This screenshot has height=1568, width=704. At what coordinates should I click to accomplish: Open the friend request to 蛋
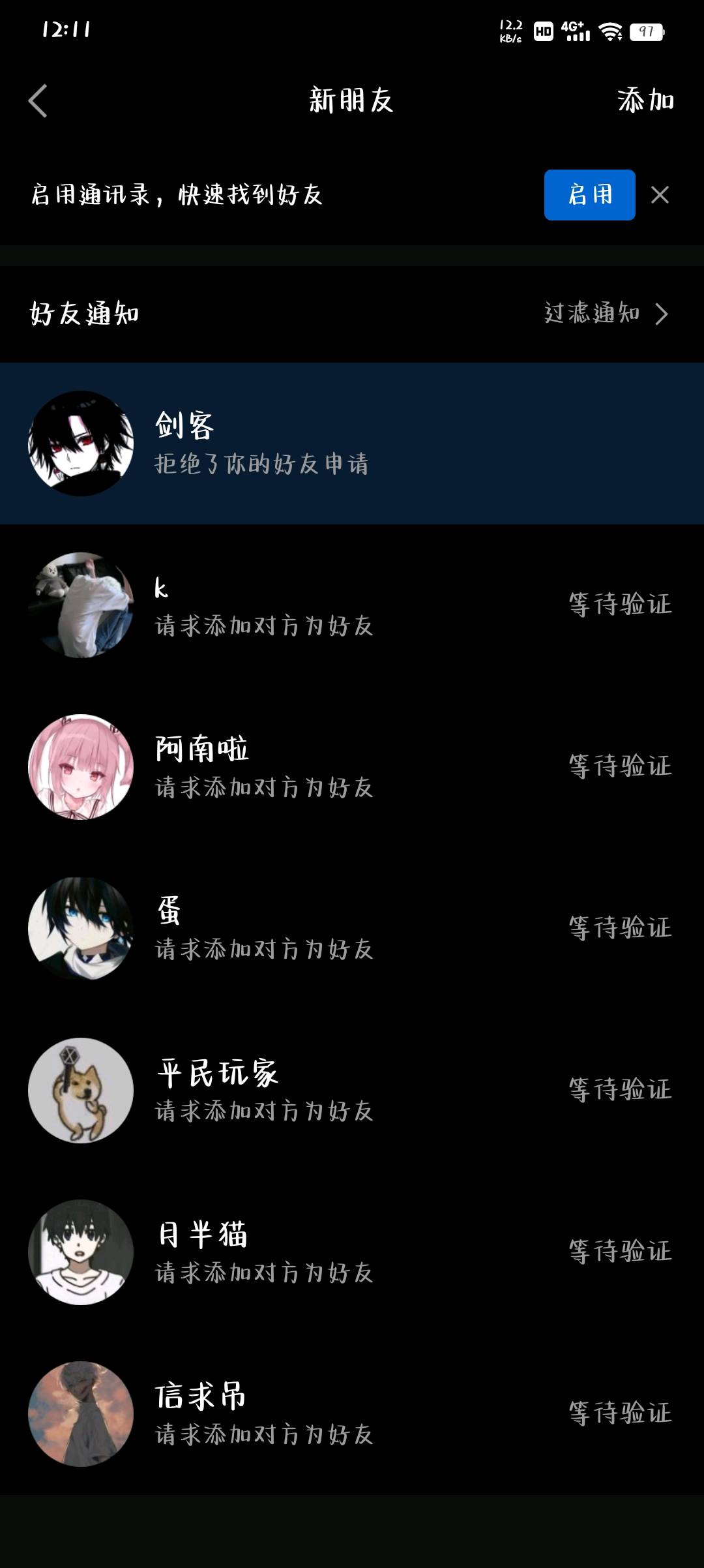[352, 929]
